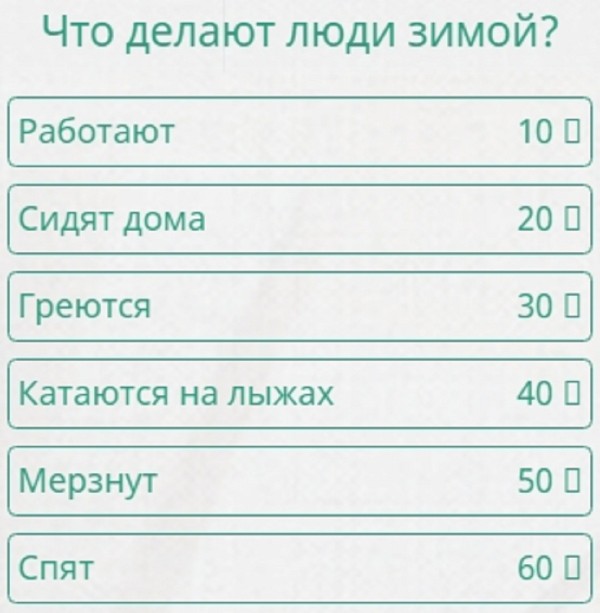Pick the Мерзнут answer row
This screenshot has height=613, width=600.
[x=300, y=481]
